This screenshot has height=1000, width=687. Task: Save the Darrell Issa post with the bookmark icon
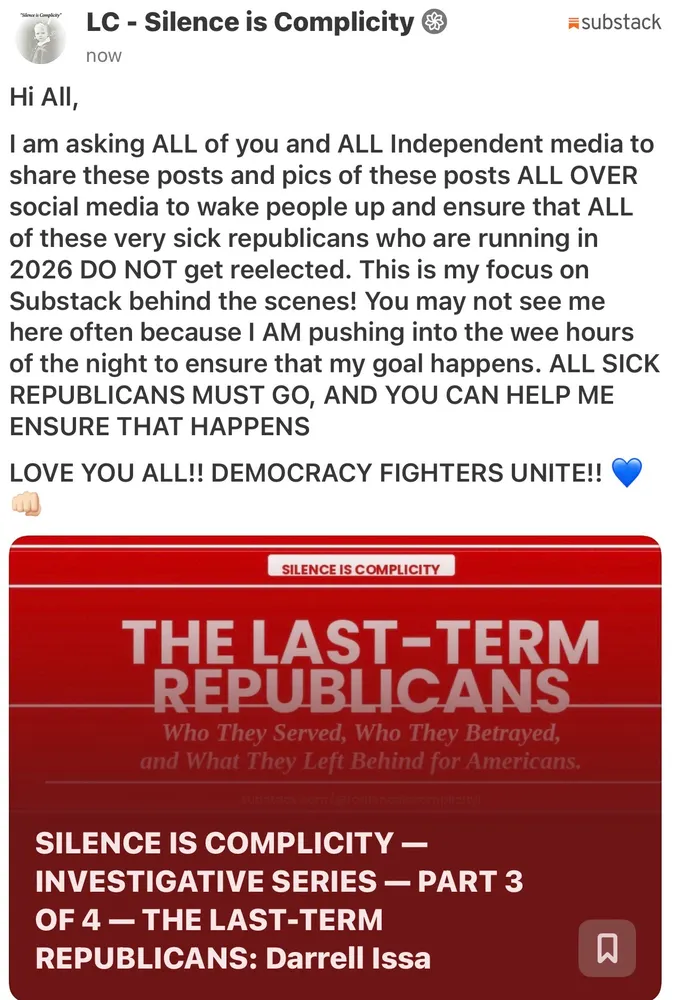(606, 947)
